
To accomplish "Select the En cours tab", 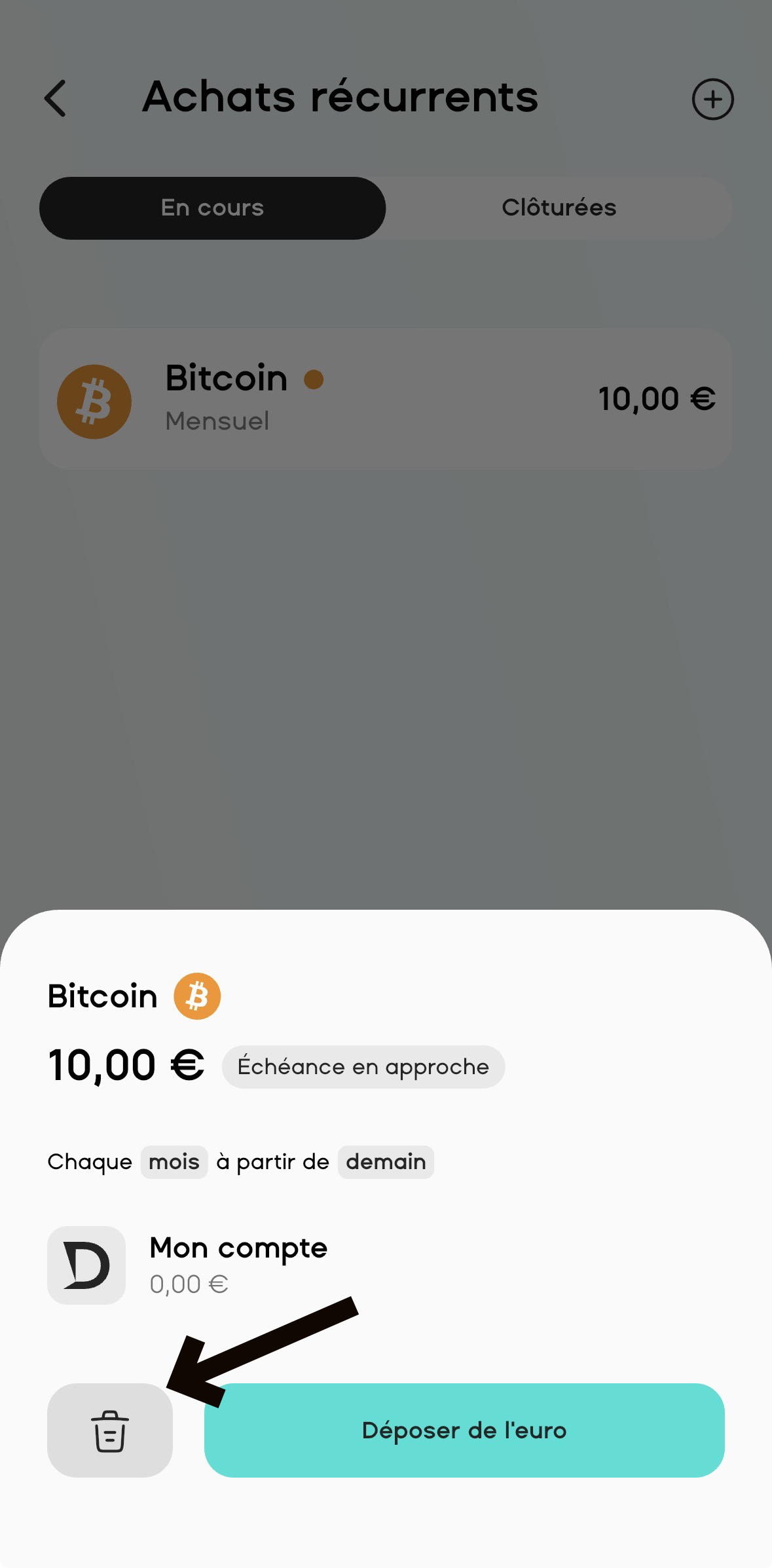I will click(212, 208).
